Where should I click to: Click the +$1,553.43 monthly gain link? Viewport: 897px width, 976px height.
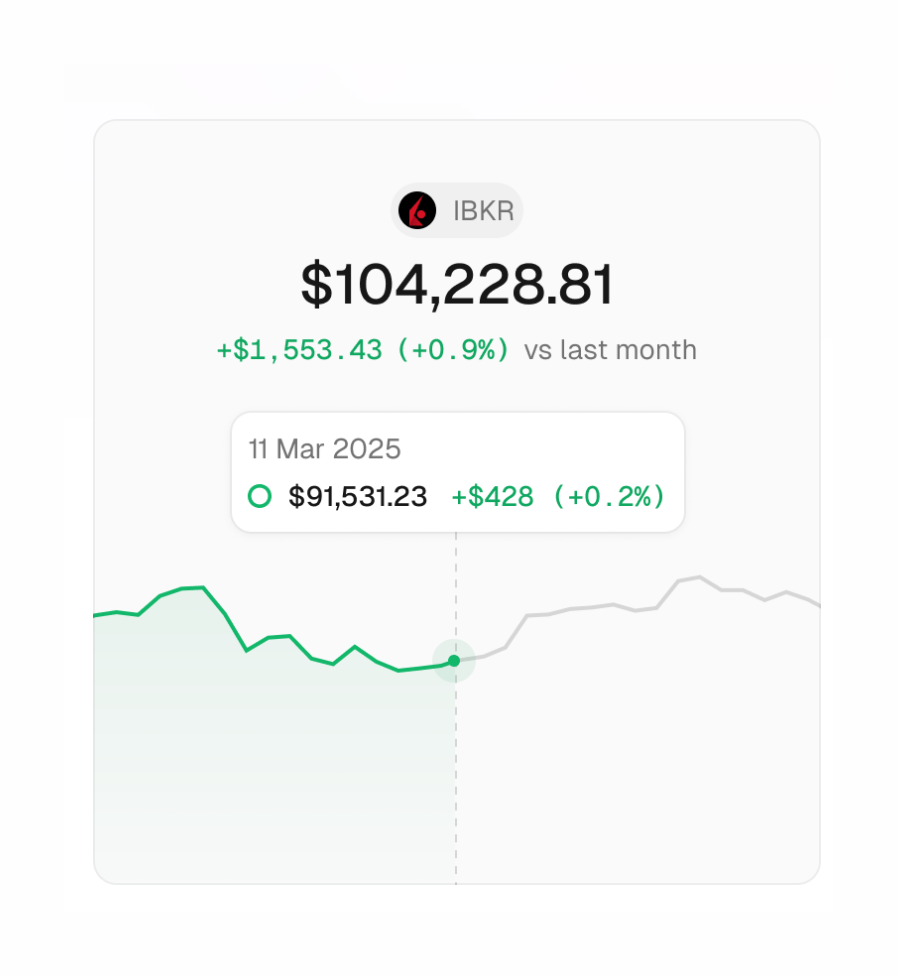tap(298, 350)
